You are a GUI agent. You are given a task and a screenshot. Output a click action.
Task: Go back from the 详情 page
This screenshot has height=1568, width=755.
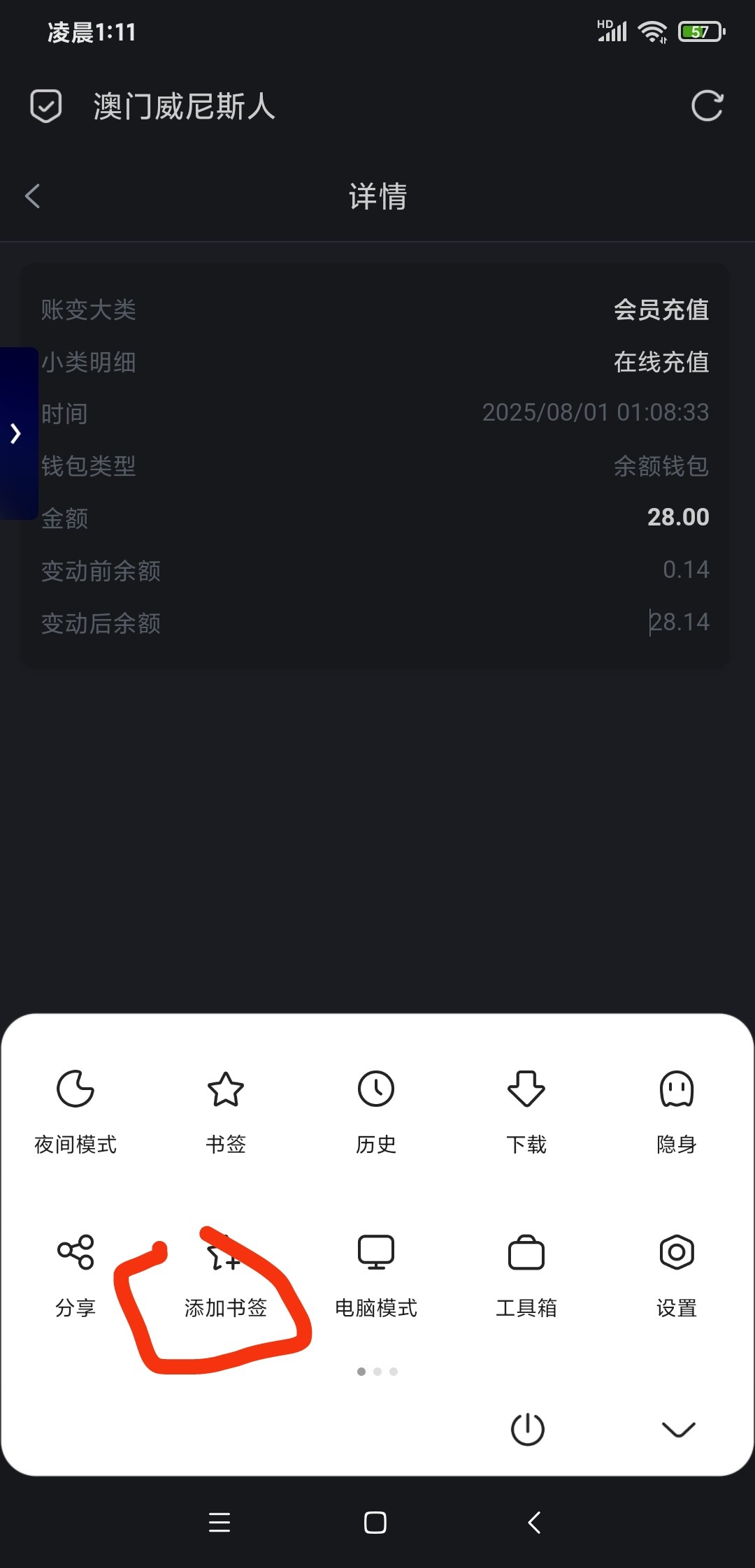point(32,196)
